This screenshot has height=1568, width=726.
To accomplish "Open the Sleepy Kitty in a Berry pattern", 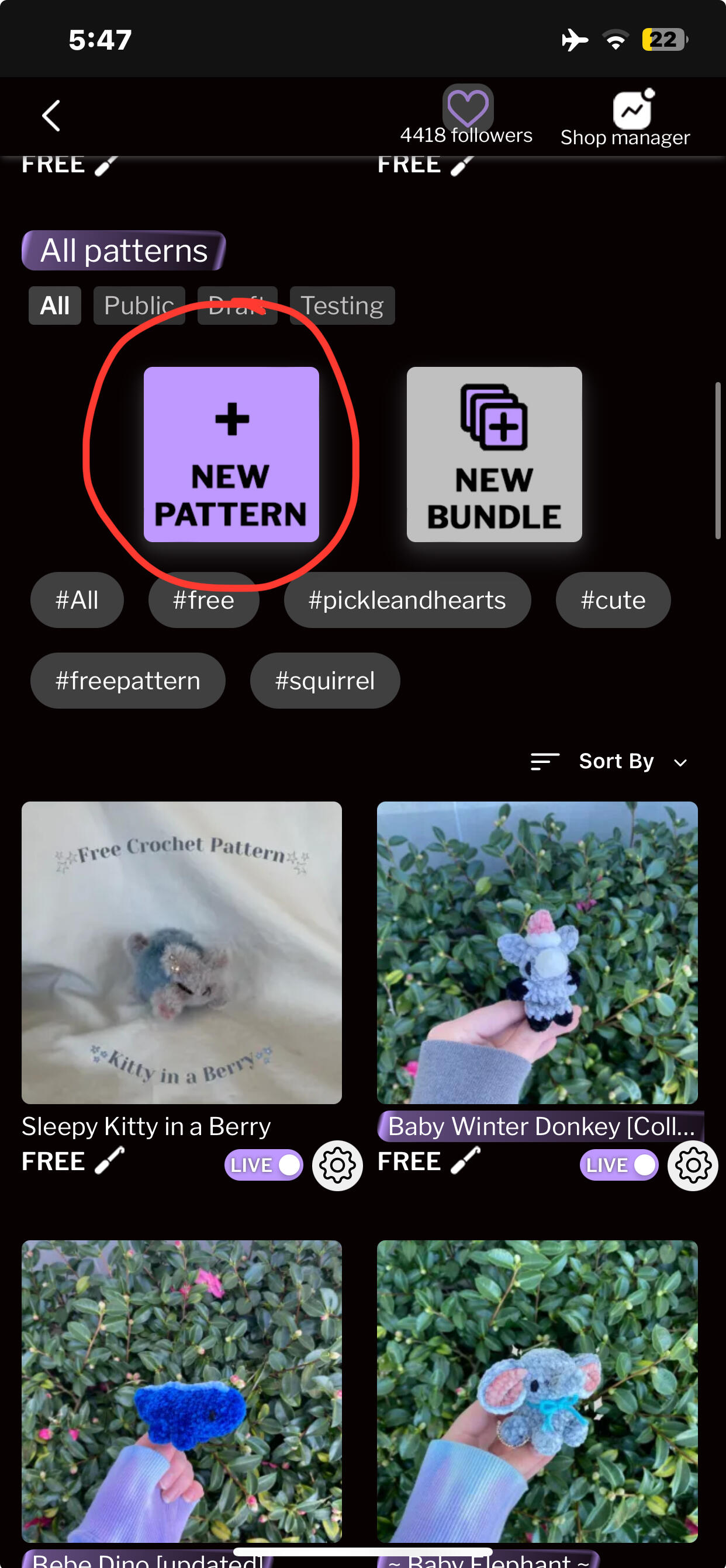I will pos(181,952).
